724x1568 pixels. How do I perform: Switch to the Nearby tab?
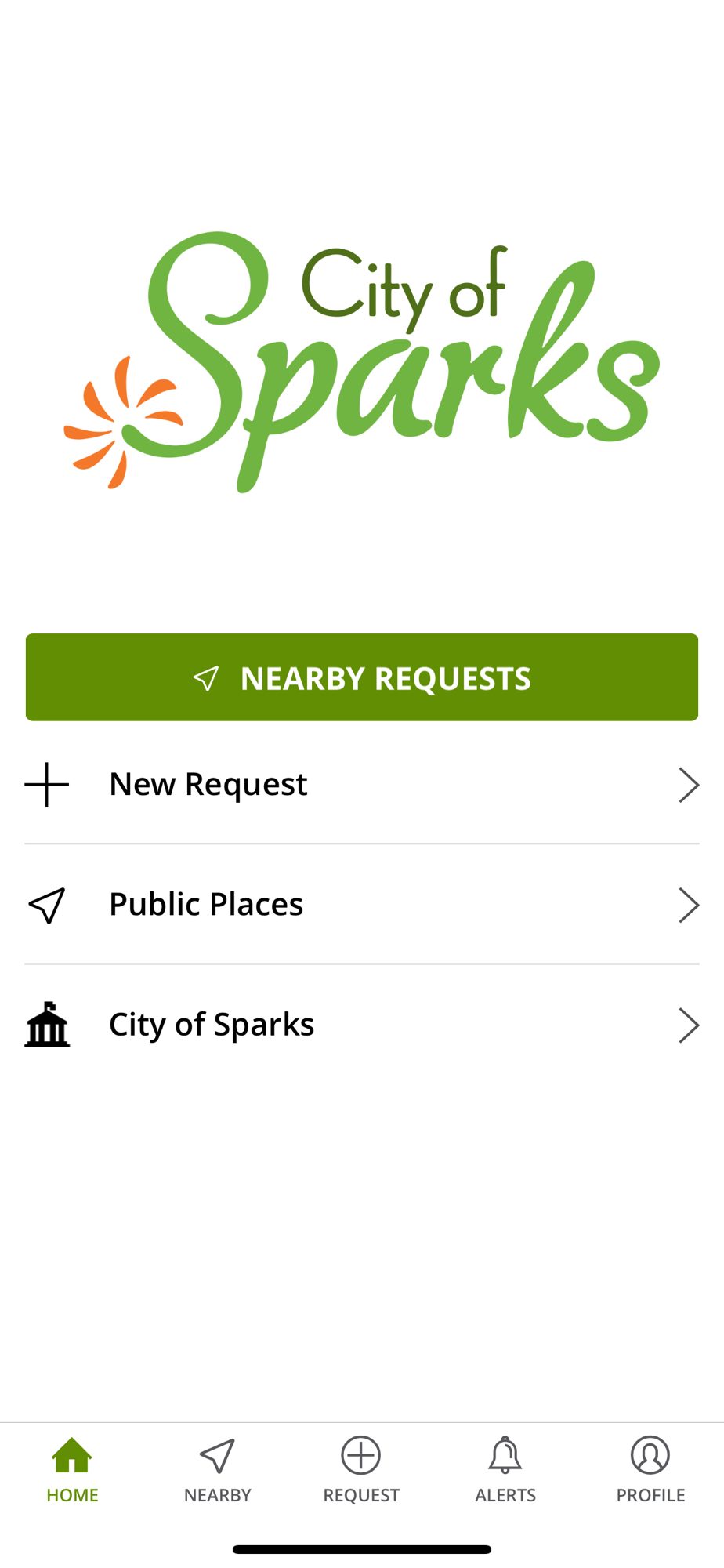pos(217,1470)
